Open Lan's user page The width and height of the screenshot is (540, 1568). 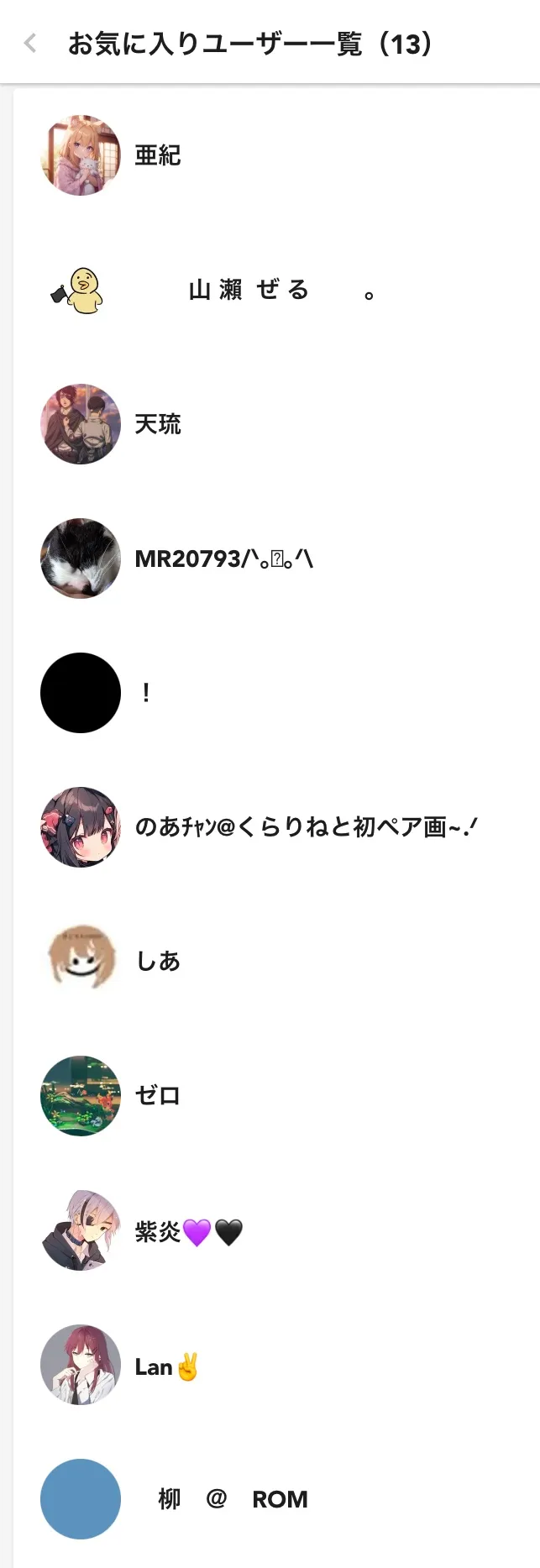pyautogui.click(x=166, y=1366)
